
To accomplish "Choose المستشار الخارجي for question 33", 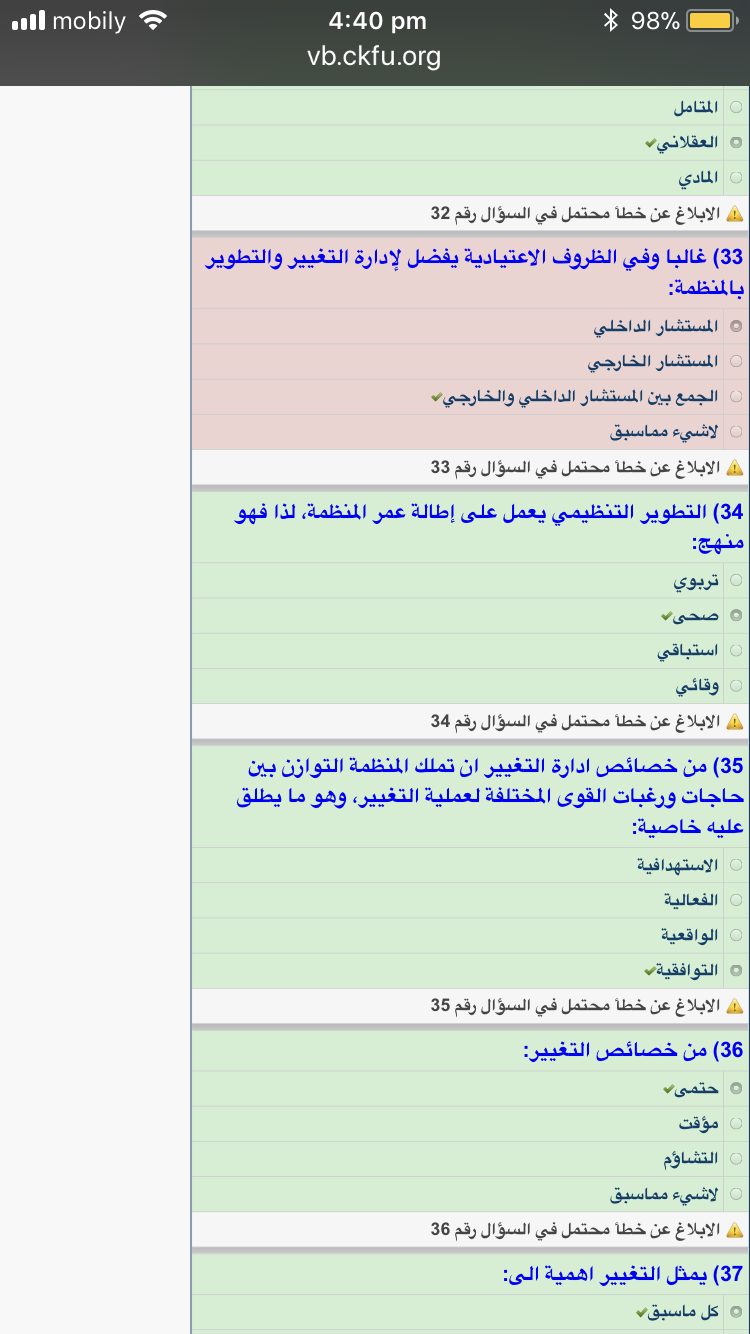I will [737, 361].
